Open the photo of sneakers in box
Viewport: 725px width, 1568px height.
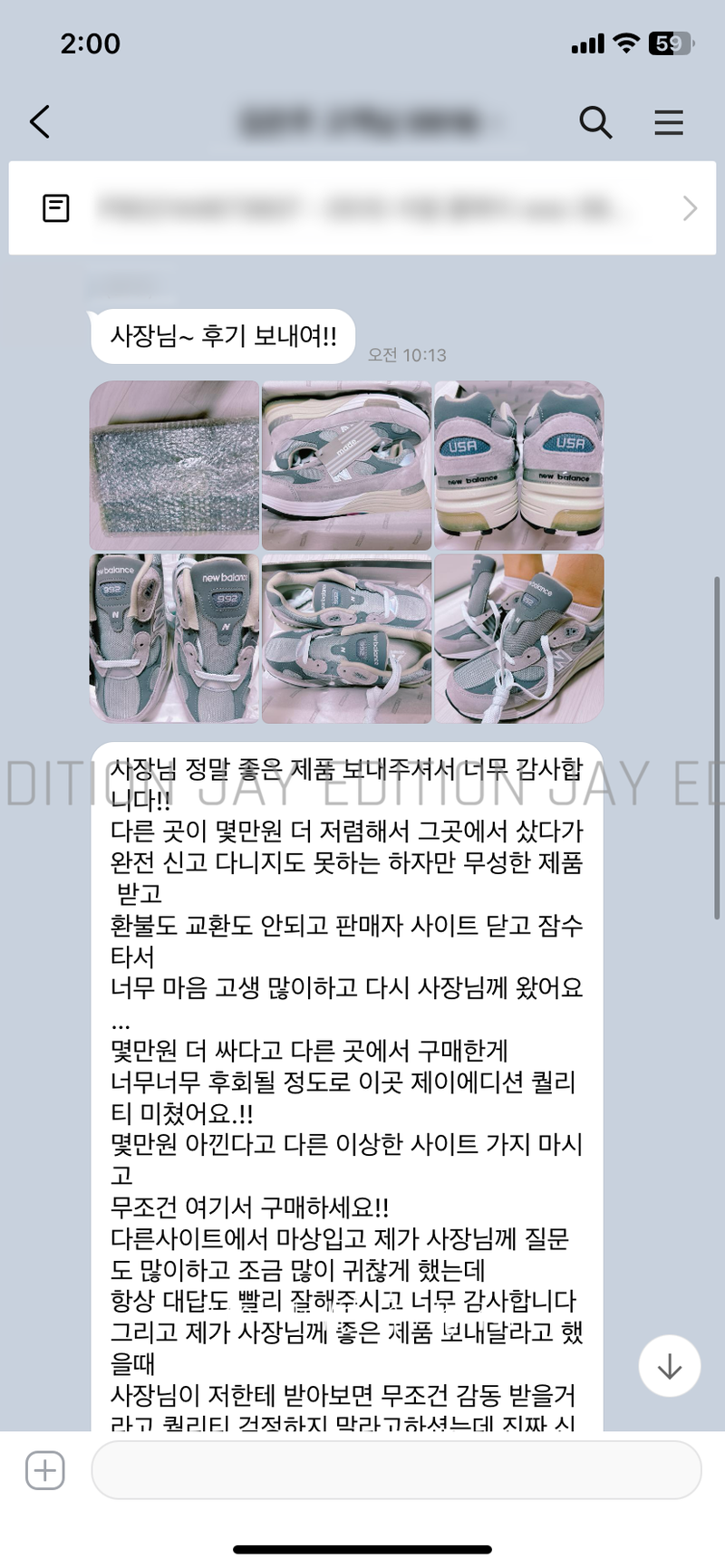(346, 639)
